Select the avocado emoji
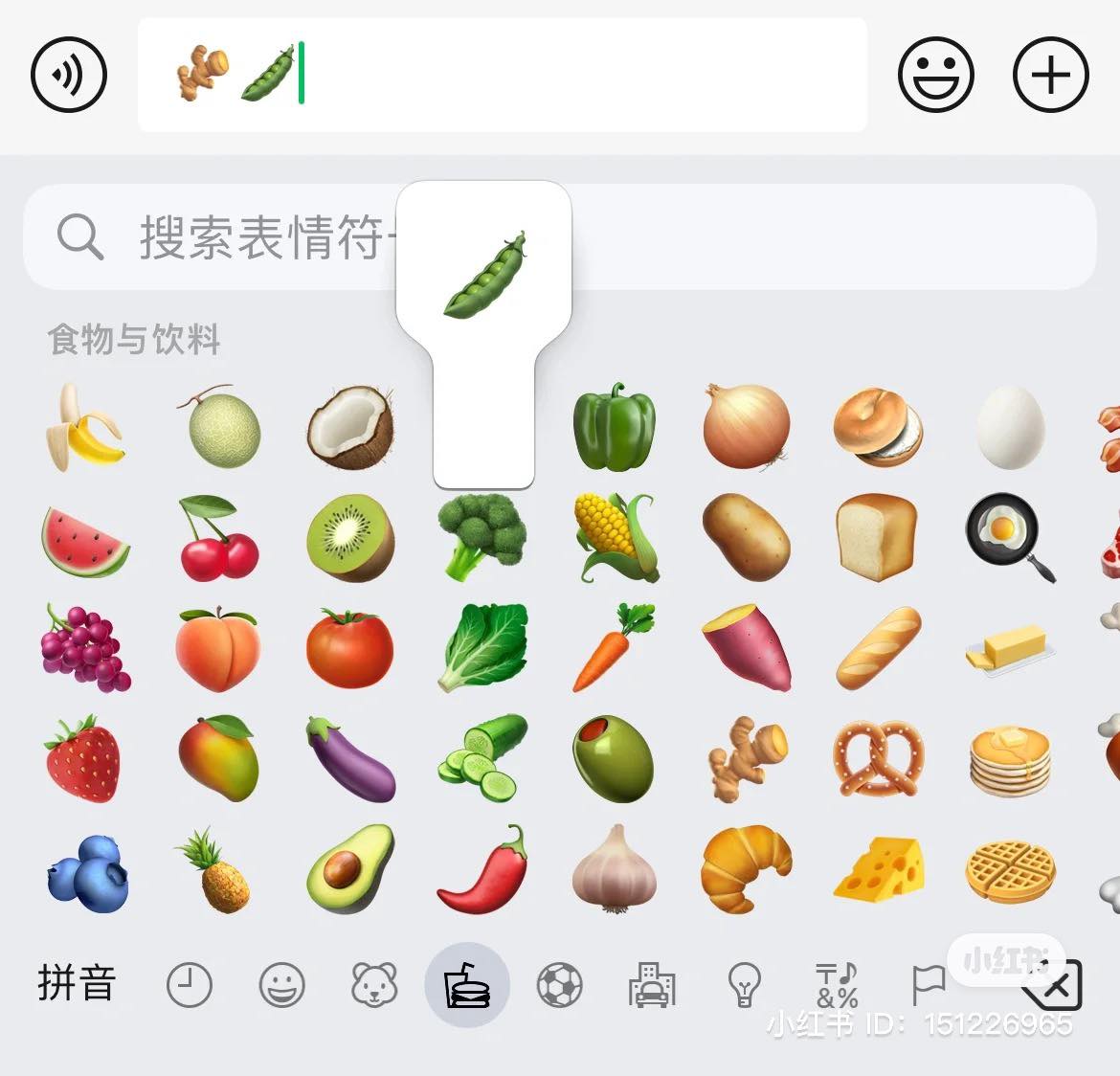 (x=349, y=869)
